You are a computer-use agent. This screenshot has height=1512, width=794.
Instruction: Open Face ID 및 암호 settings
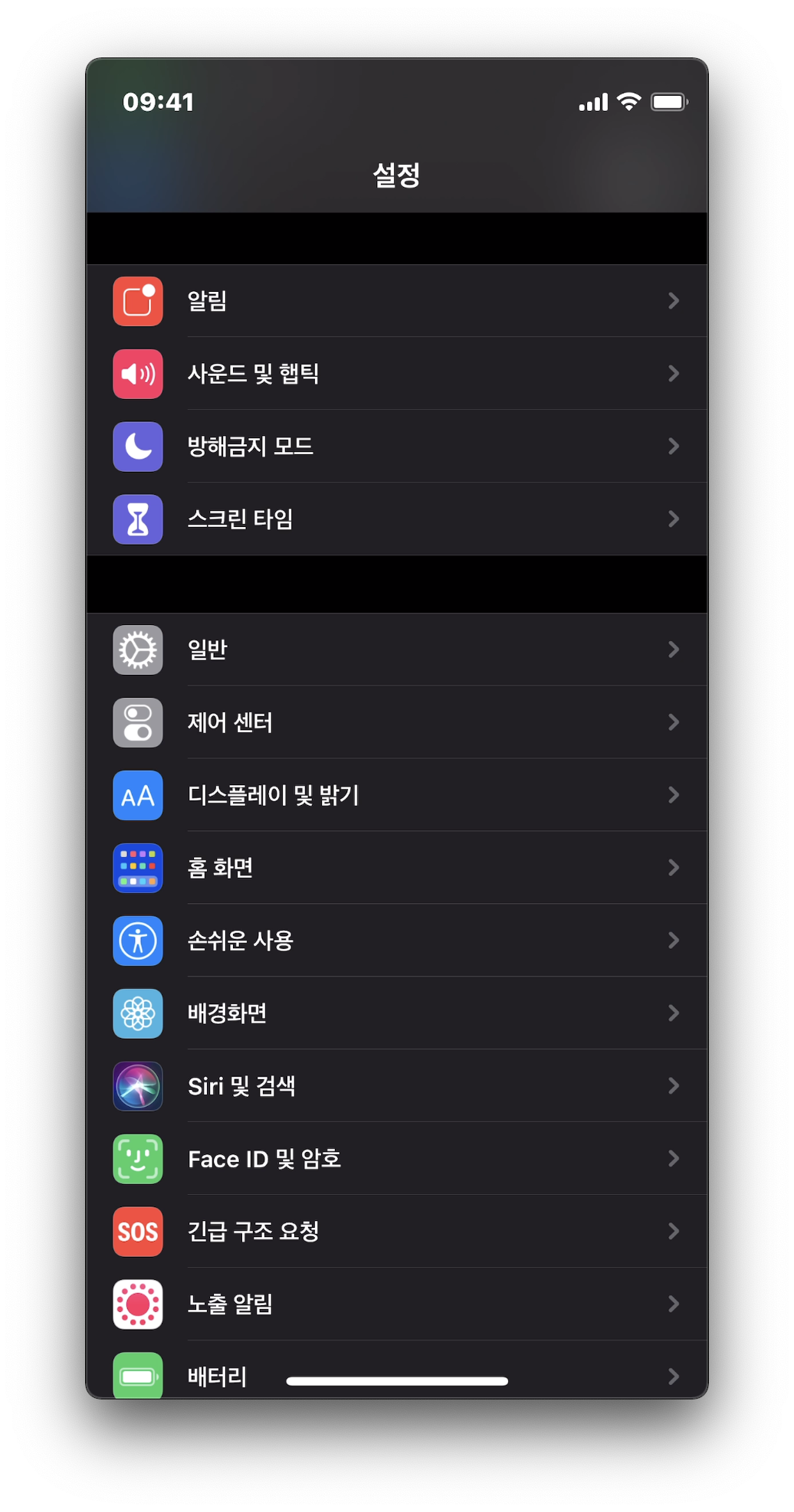(397, 1159)
